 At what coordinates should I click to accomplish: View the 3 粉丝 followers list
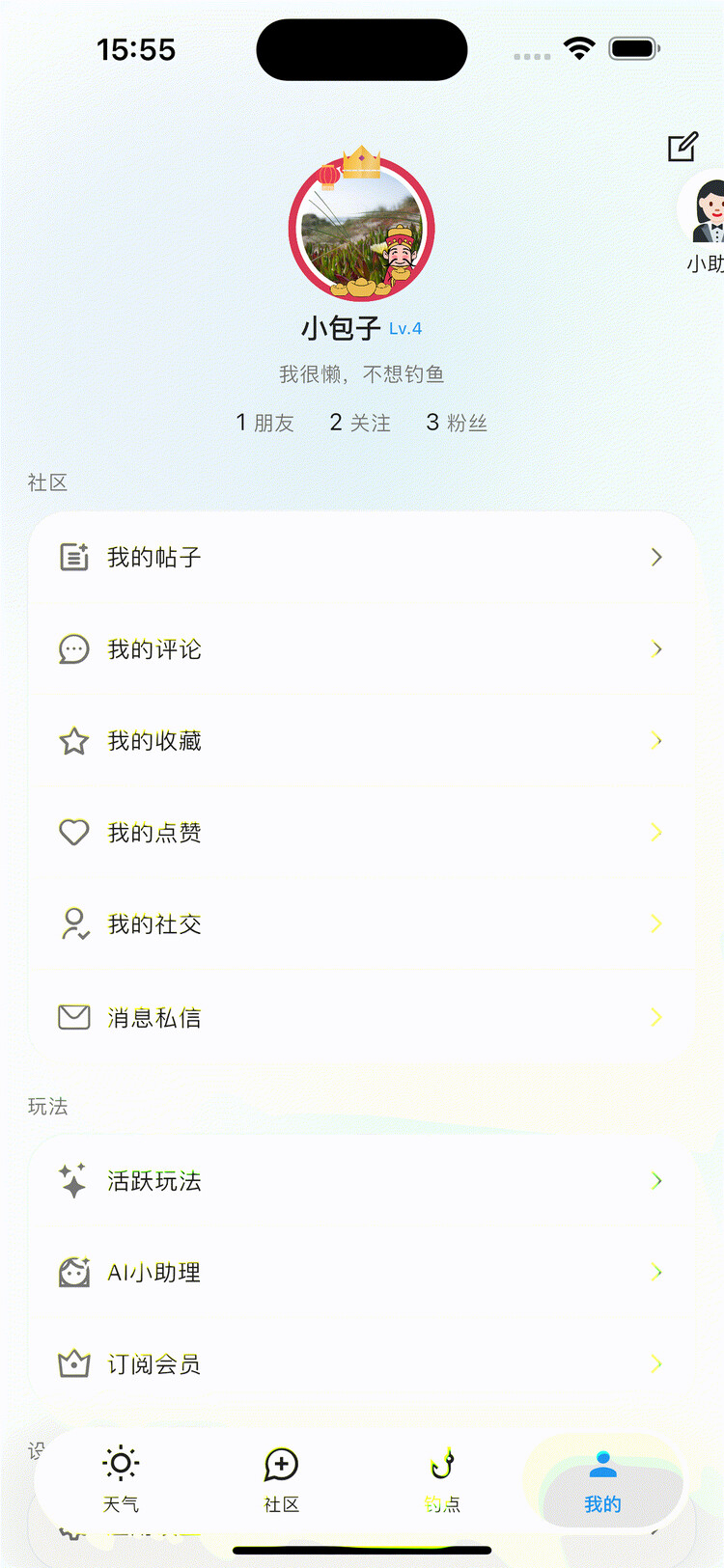(x=456, y=423)
